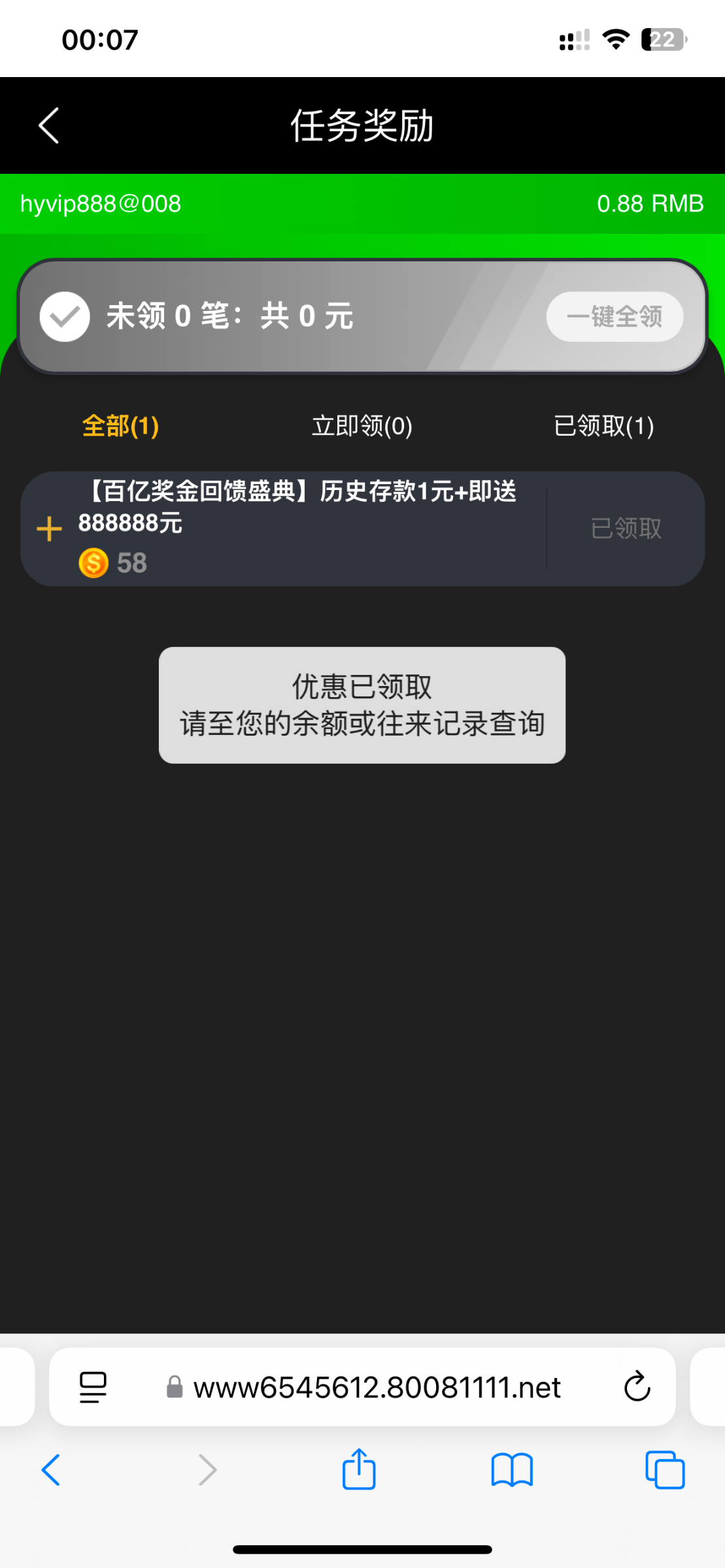Image resolution: width=725 pixels, height=1568 pixels.
Task: Show open Safari tabs
Action: pyautogui.click(x=665, y=1470)
